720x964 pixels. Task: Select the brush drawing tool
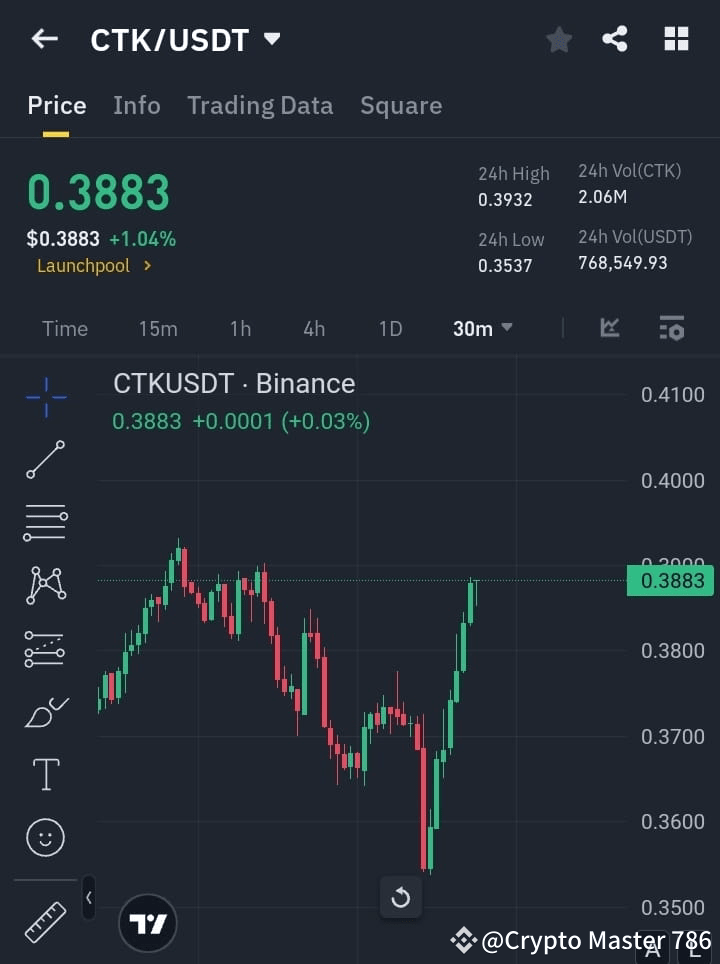45,711
